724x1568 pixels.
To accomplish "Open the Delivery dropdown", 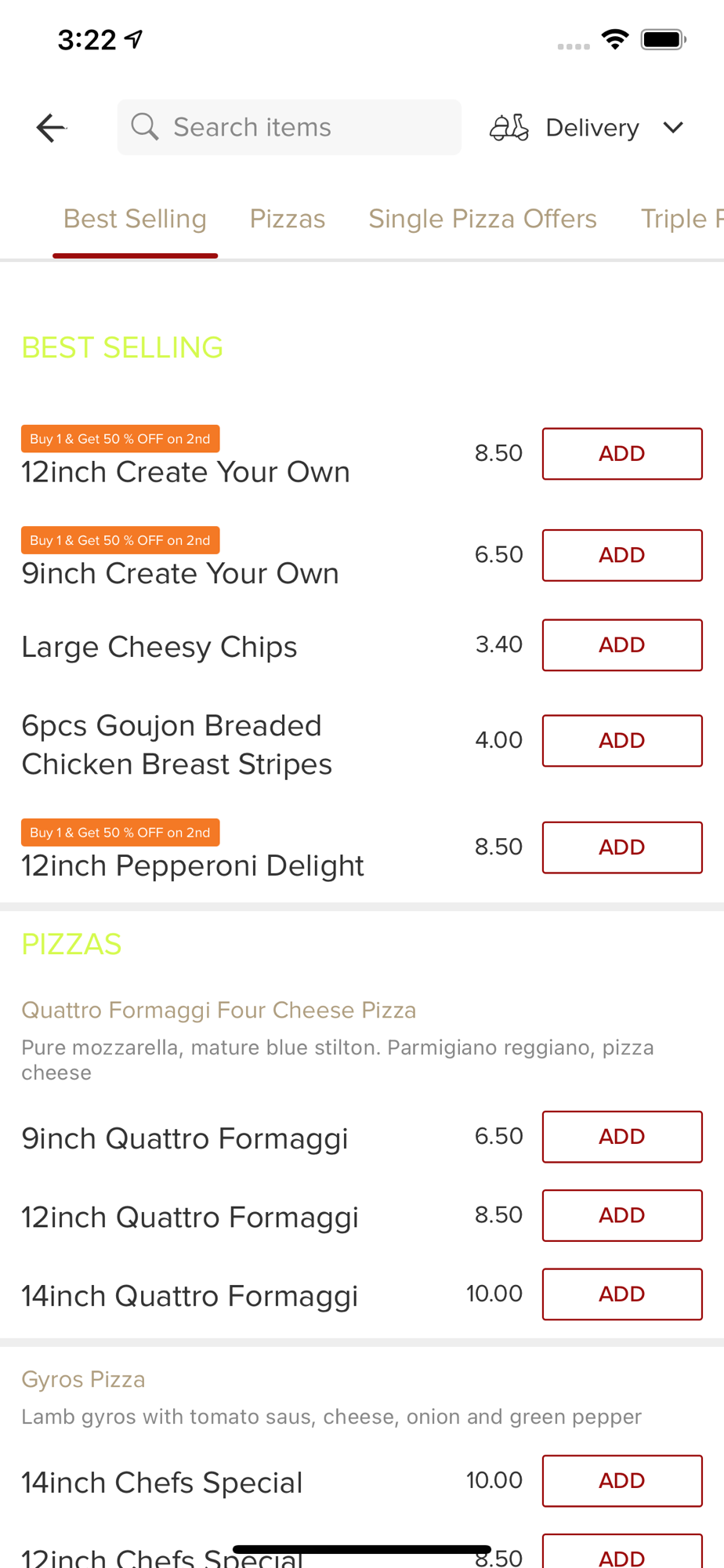I will pyautogui.click(x=588, y=128).
